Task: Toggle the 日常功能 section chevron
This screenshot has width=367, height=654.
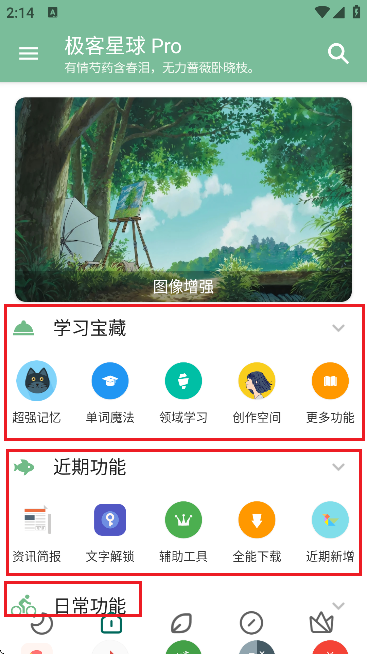Action: (338, 606)
